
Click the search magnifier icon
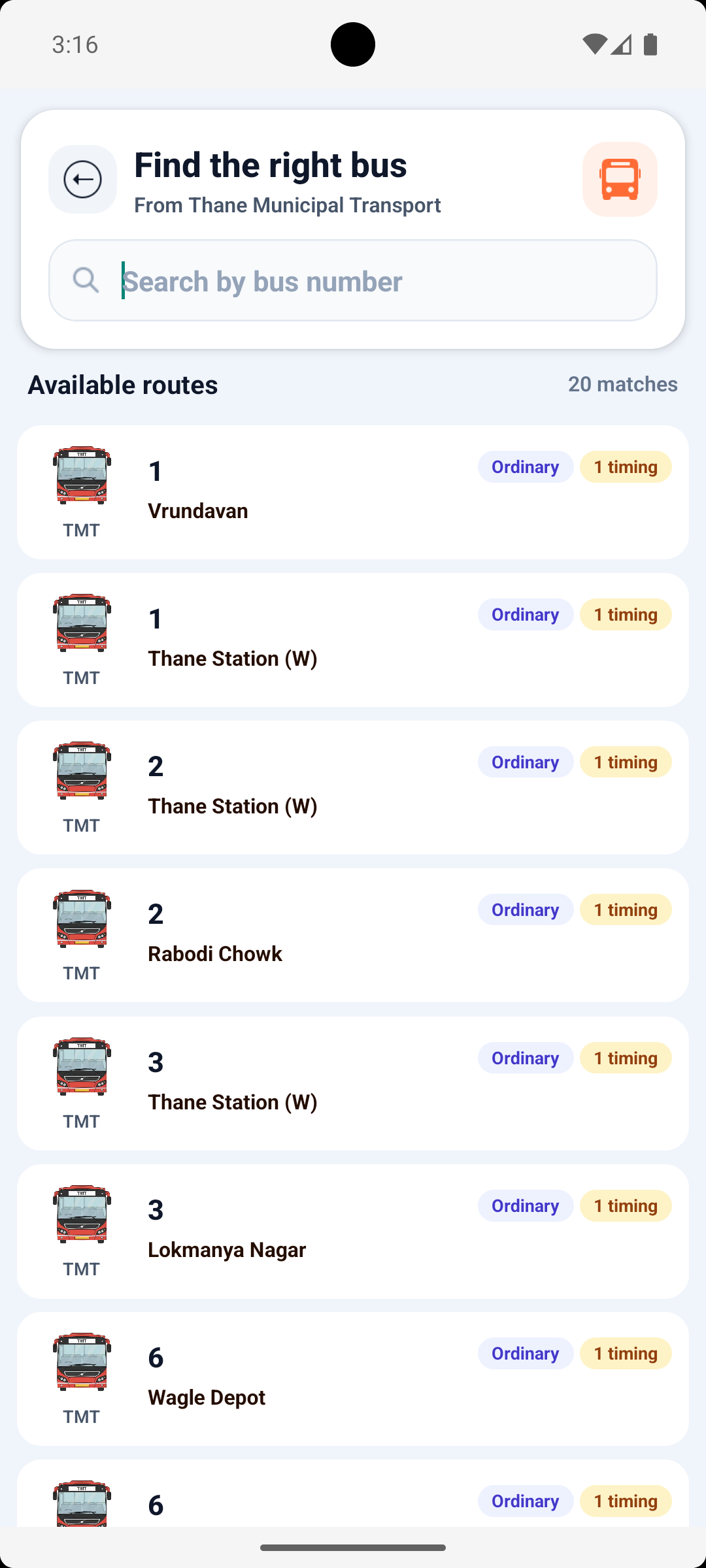click(86, 280)
